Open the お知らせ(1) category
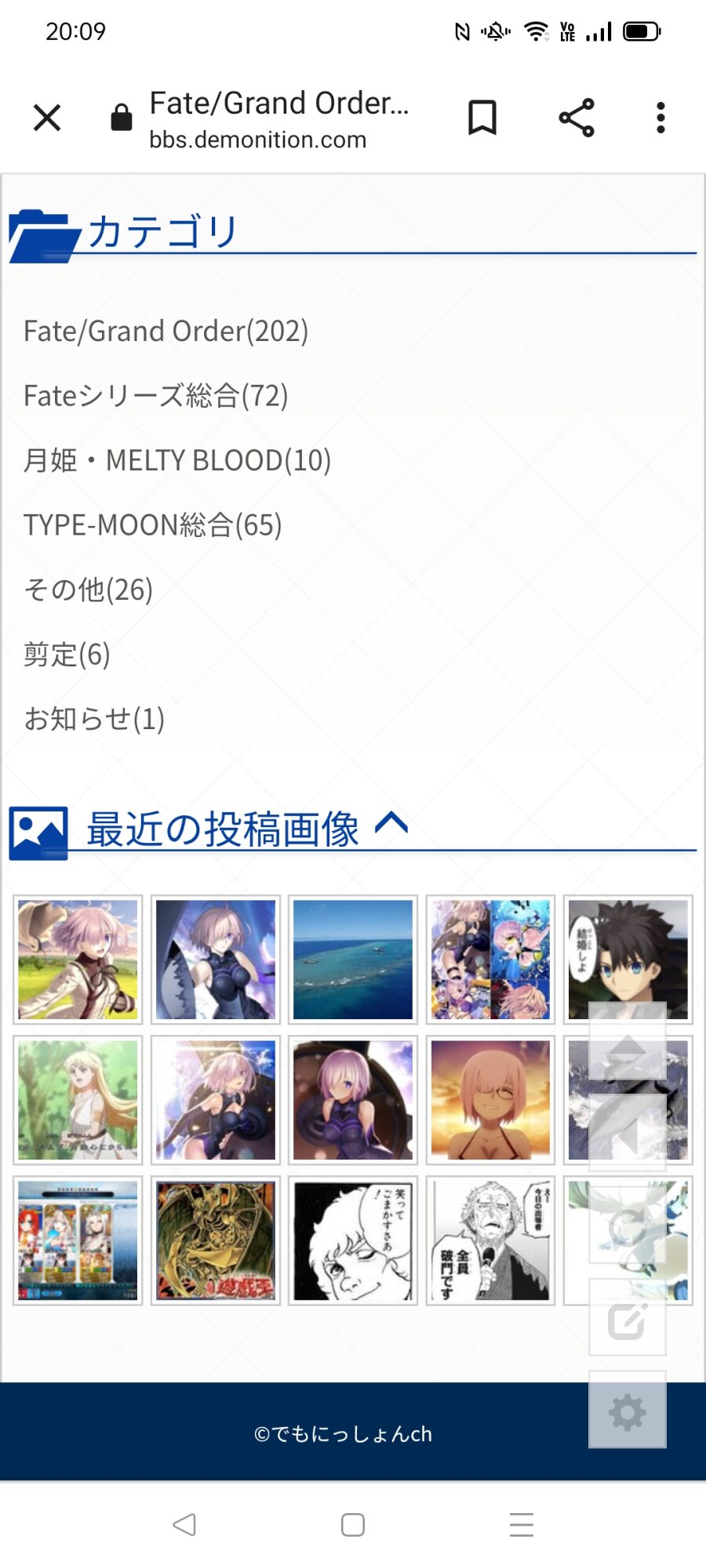706x1568 pixels. tap(94, 718)
